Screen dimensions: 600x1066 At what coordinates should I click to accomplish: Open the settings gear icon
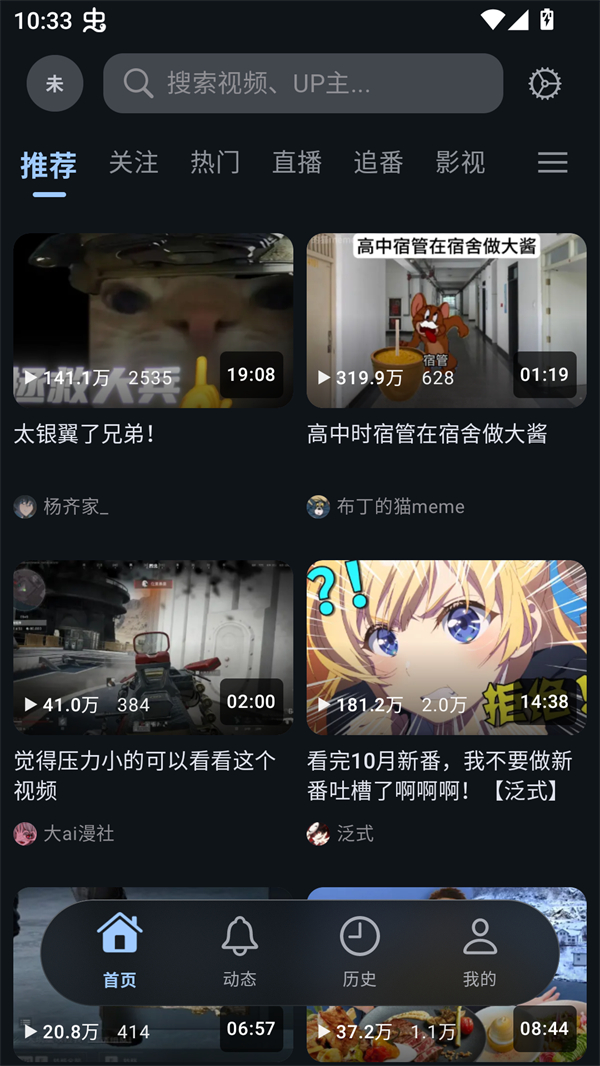coord(545,84)
